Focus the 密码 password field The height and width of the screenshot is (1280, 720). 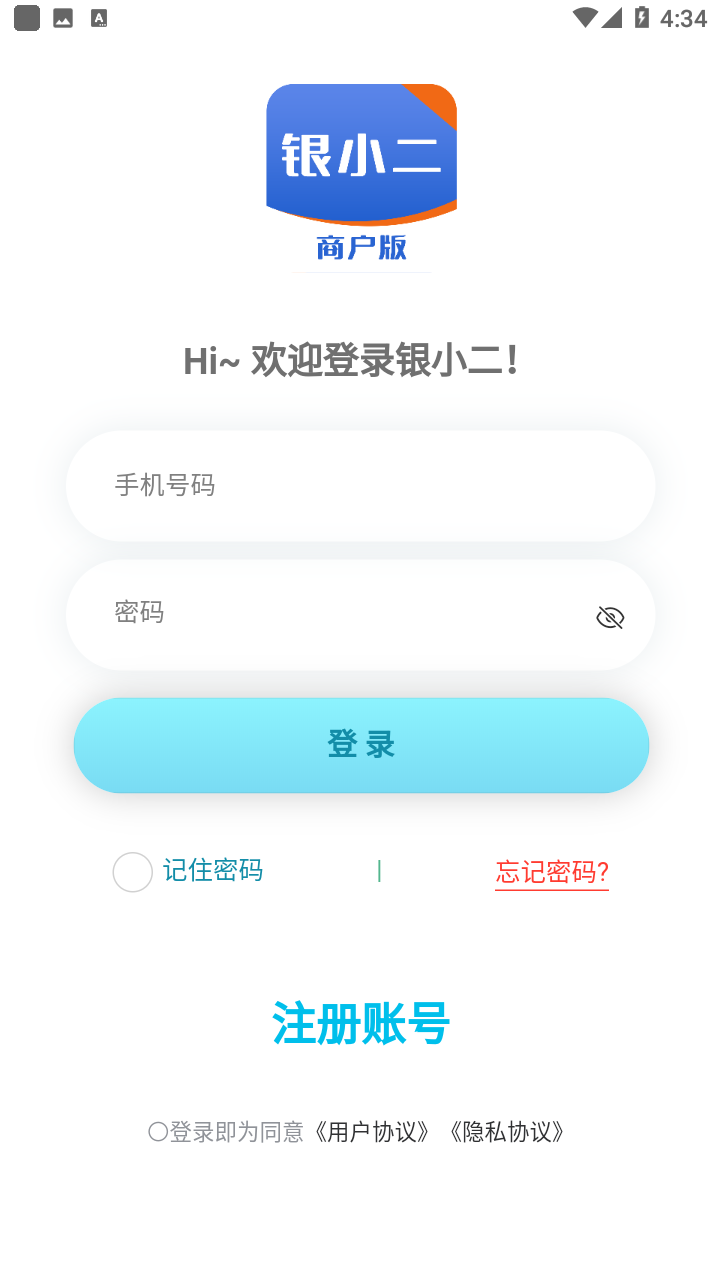coord(340,614)
